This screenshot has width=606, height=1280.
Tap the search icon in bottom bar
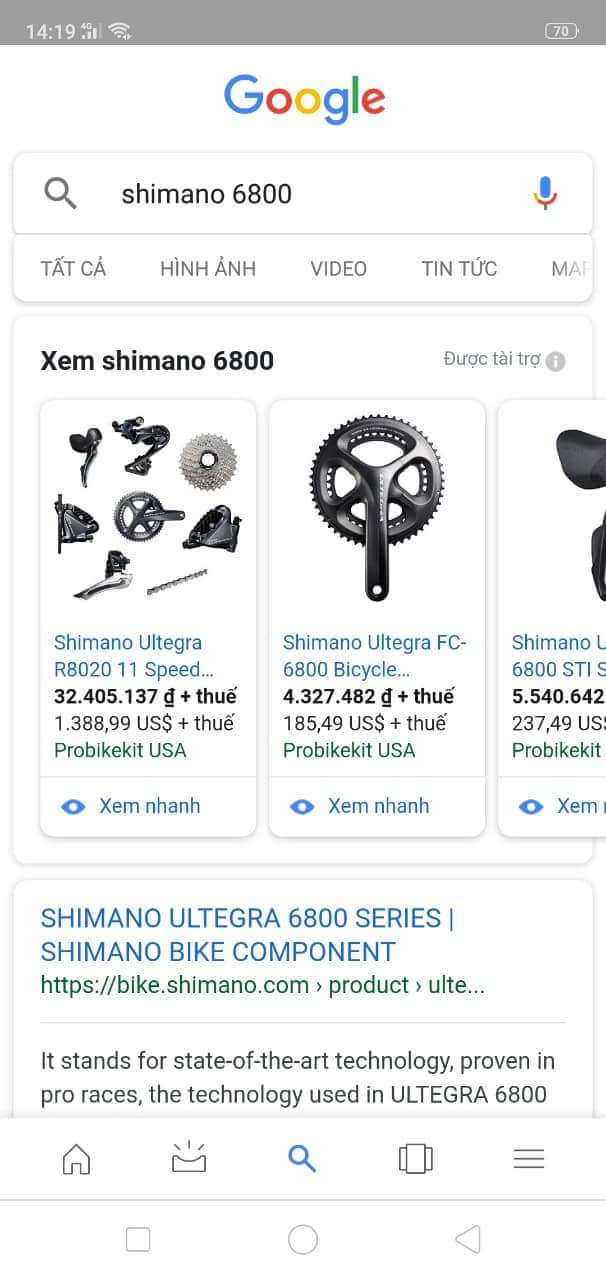302,1158
